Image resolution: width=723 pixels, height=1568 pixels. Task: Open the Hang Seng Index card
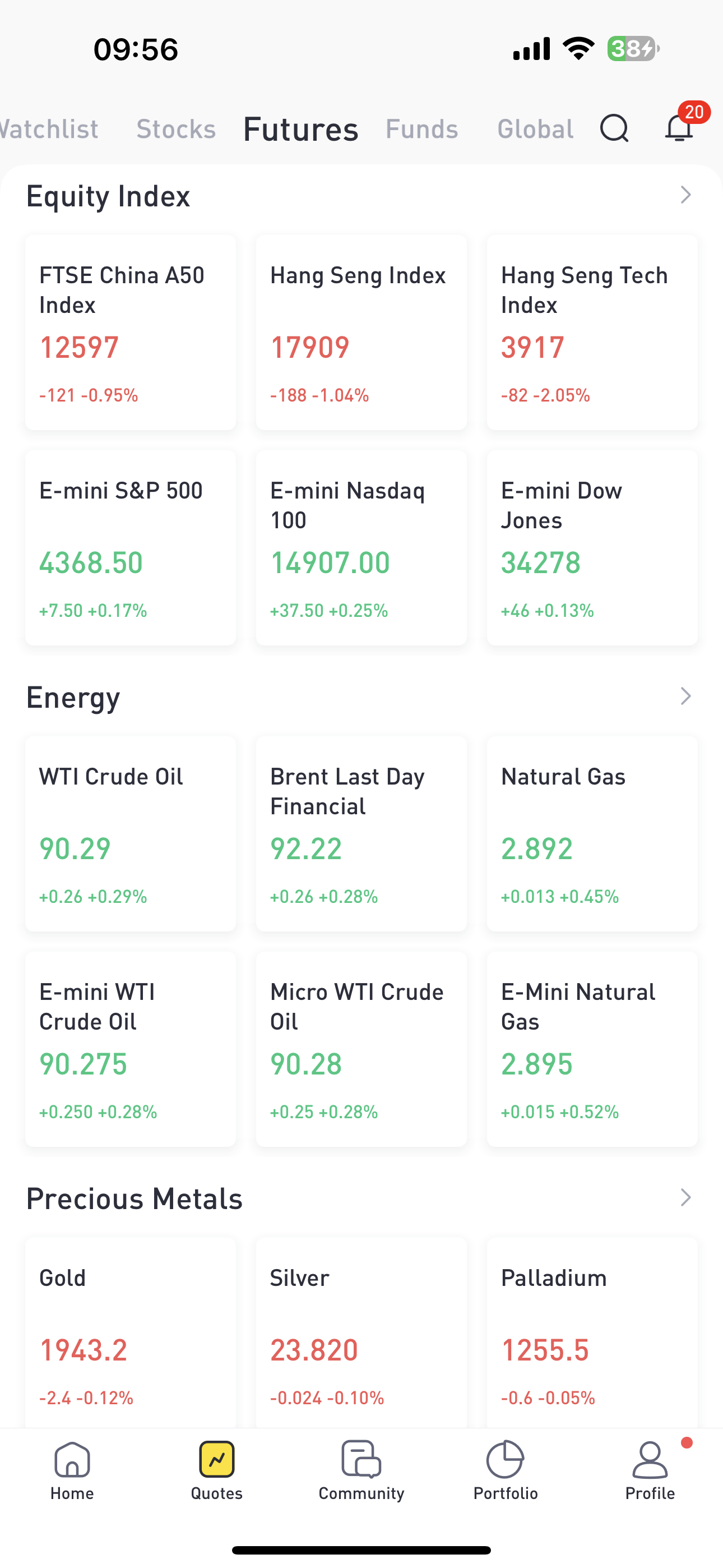[x=361, y=333]
